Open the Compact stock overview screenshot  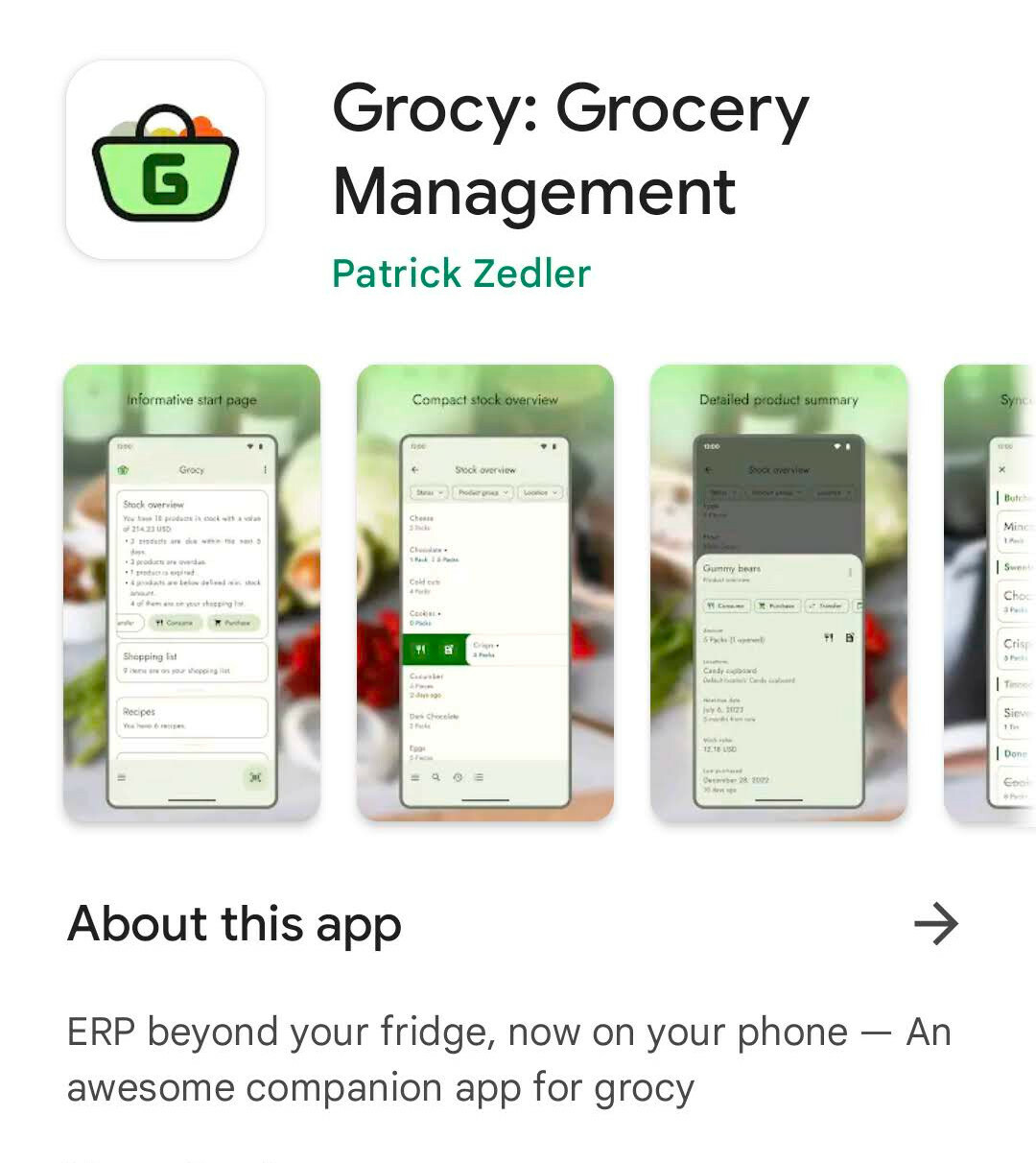point(485,593)
